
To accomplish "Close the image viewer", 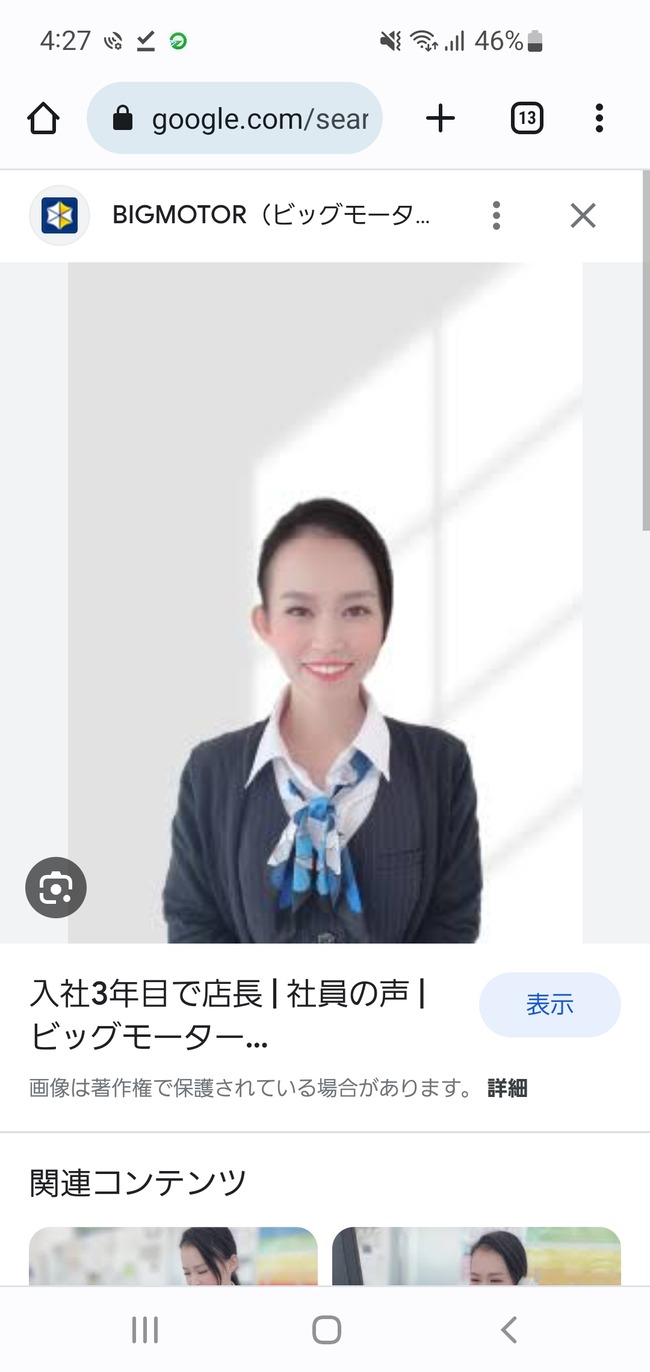I will pos(583,215).
